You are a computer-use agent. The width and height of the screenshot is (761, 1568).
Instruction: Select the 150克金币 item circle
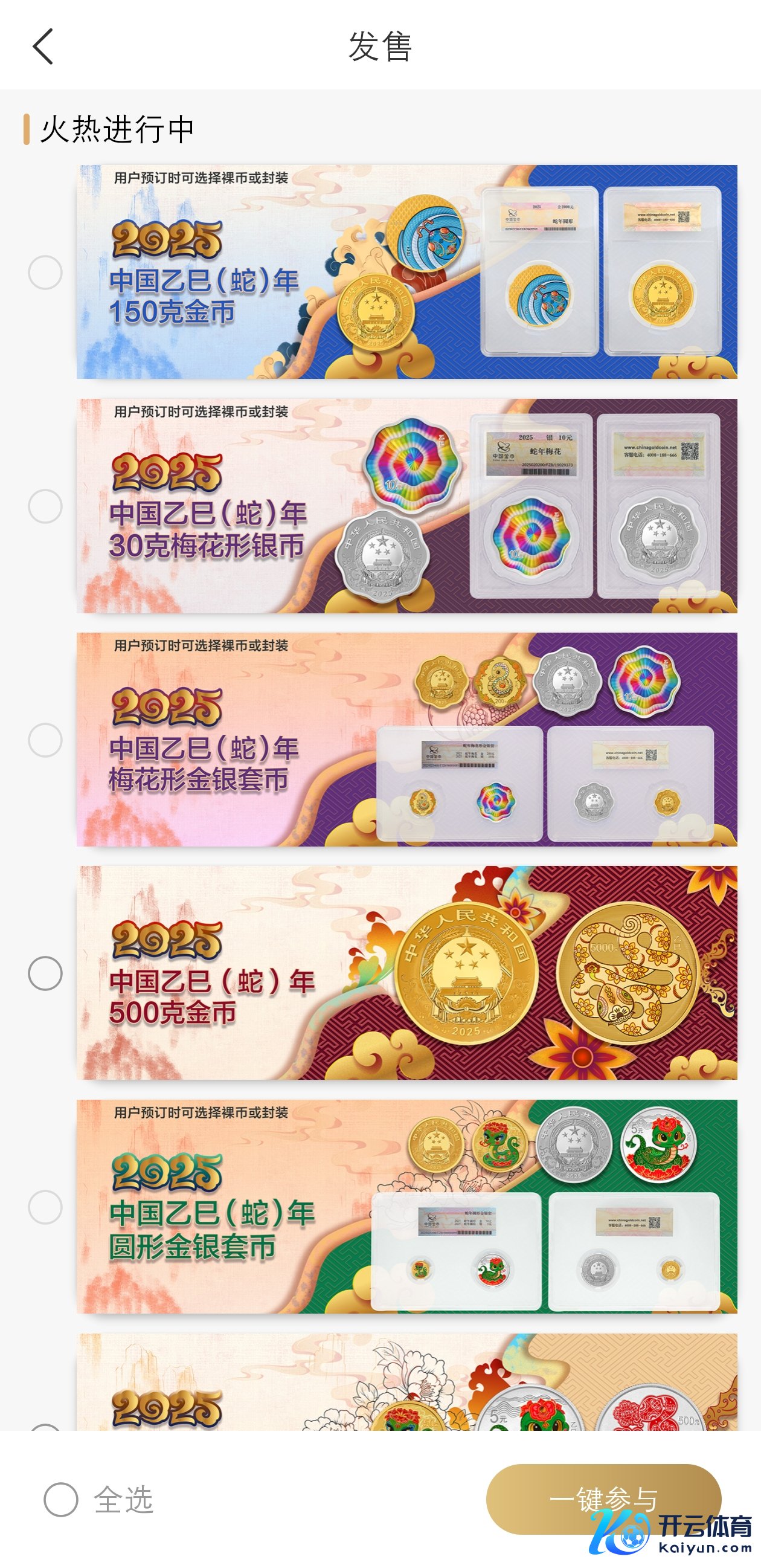pos(45,272)
